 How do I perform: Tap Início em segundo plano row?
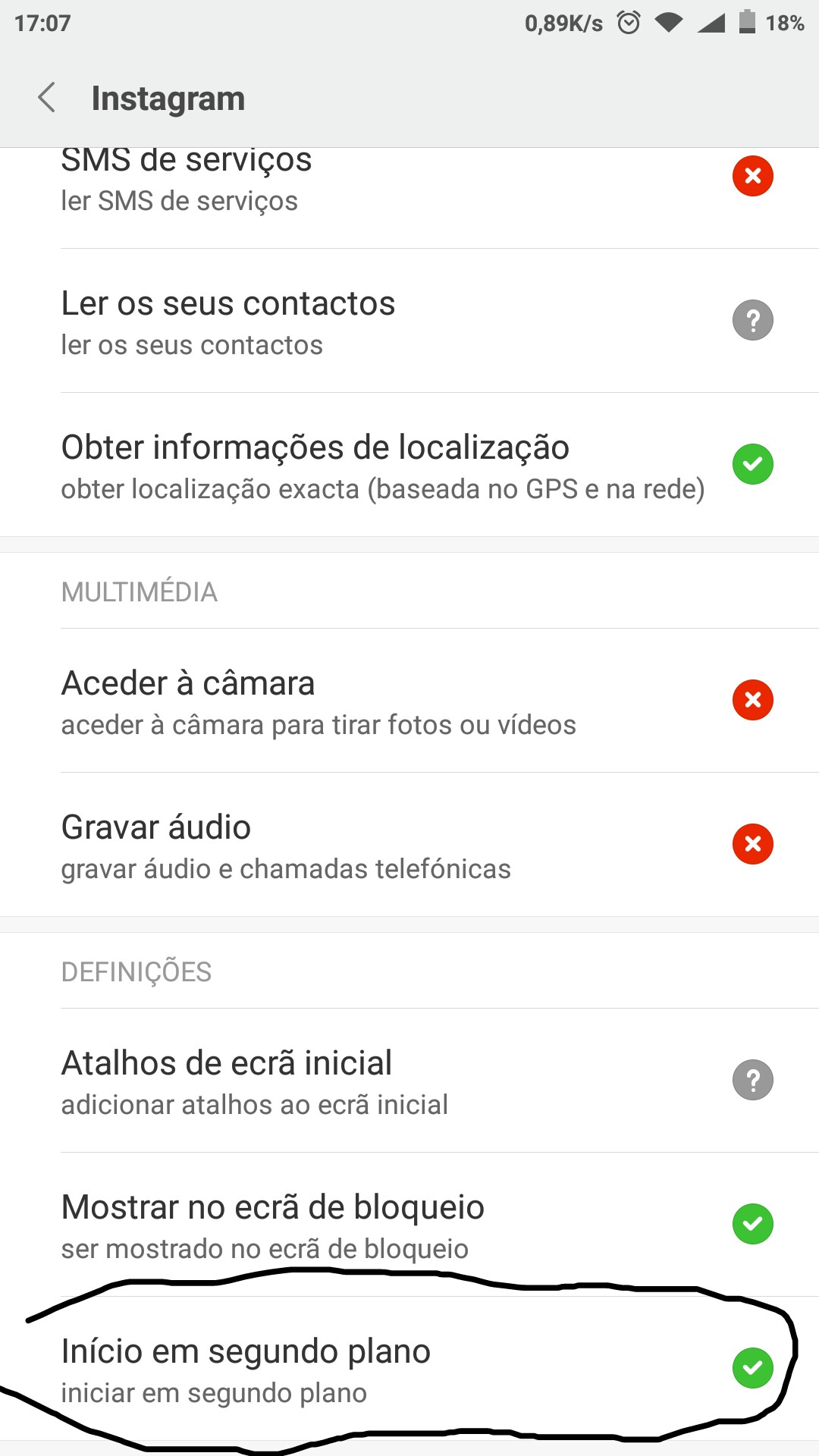(x=409, y=1369)
